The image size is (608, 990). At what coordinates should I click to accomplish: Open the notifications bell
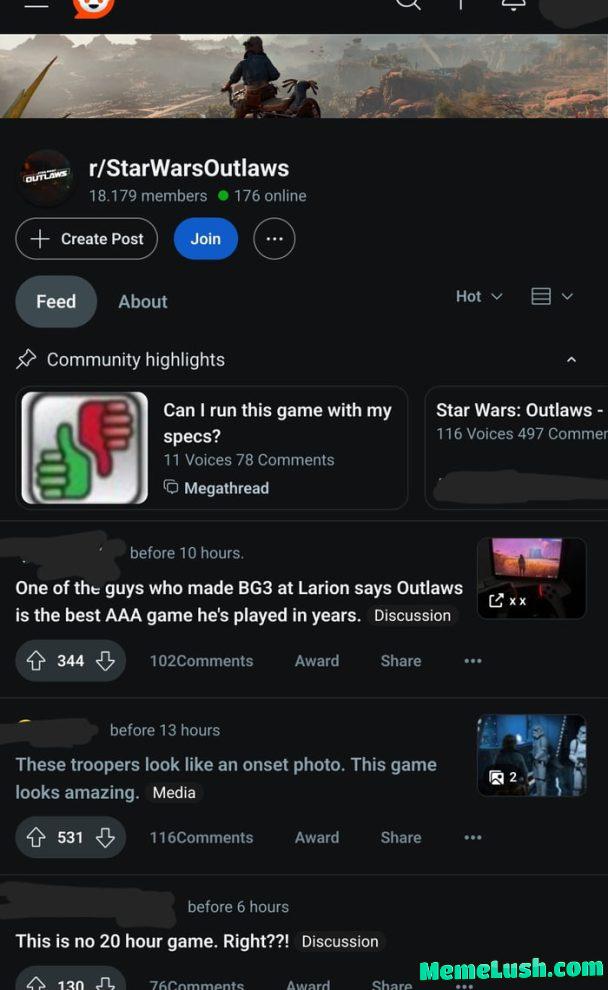coord(513,6)
